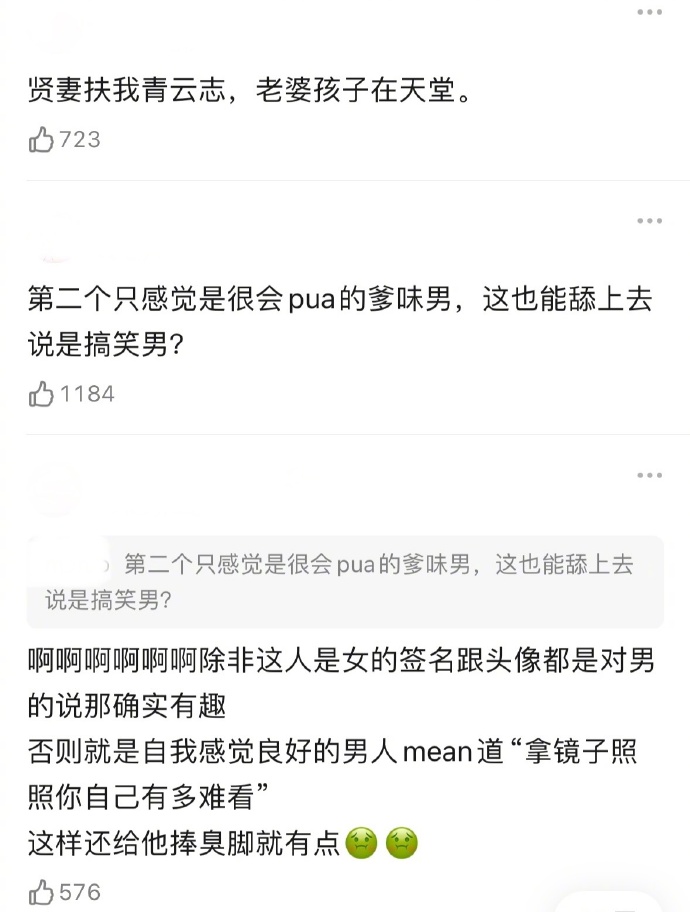Viewport: 690px width, 912px height.
Task: Like the comment with 1184 likes
Action: [x=41, y=394]
